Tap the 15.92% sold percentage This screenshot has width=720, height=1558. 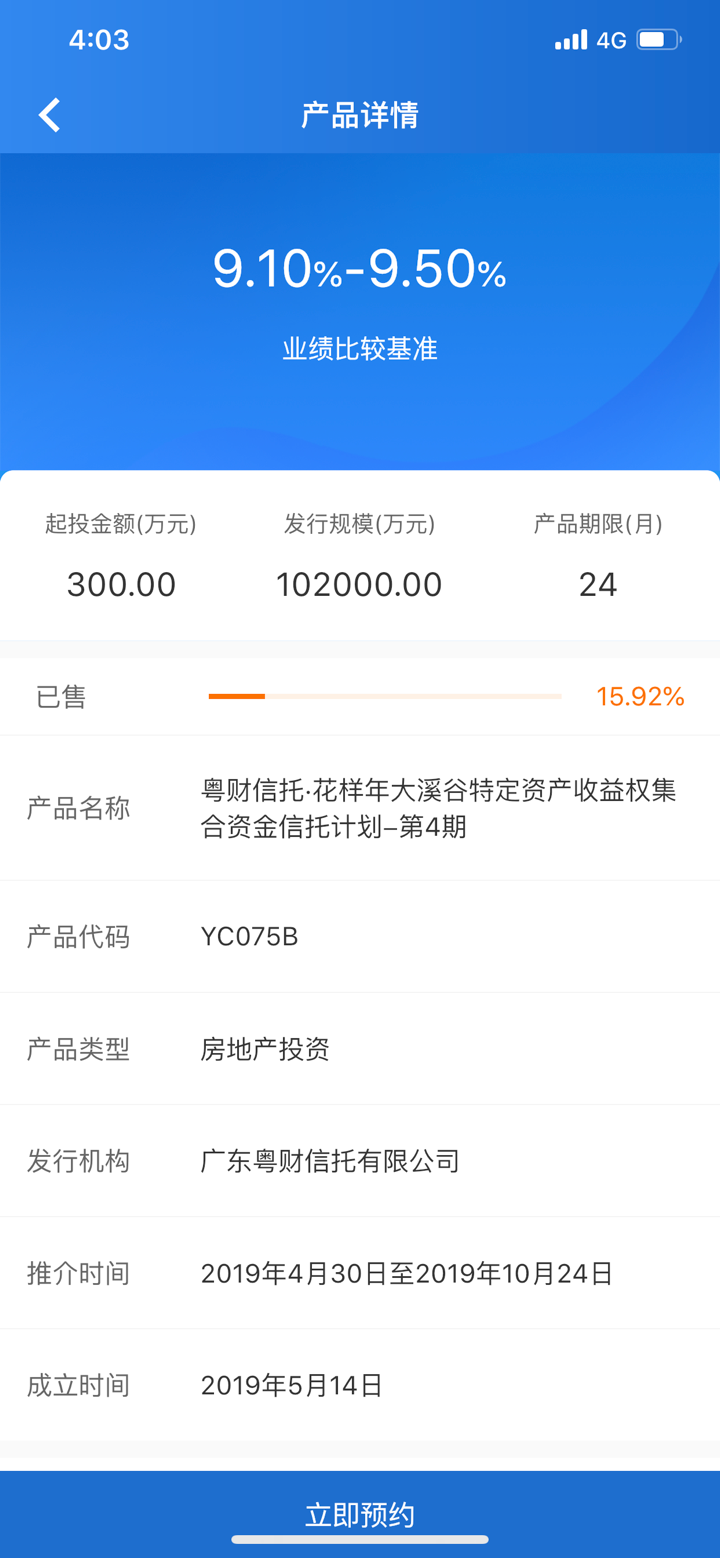[x=641, y=696]
